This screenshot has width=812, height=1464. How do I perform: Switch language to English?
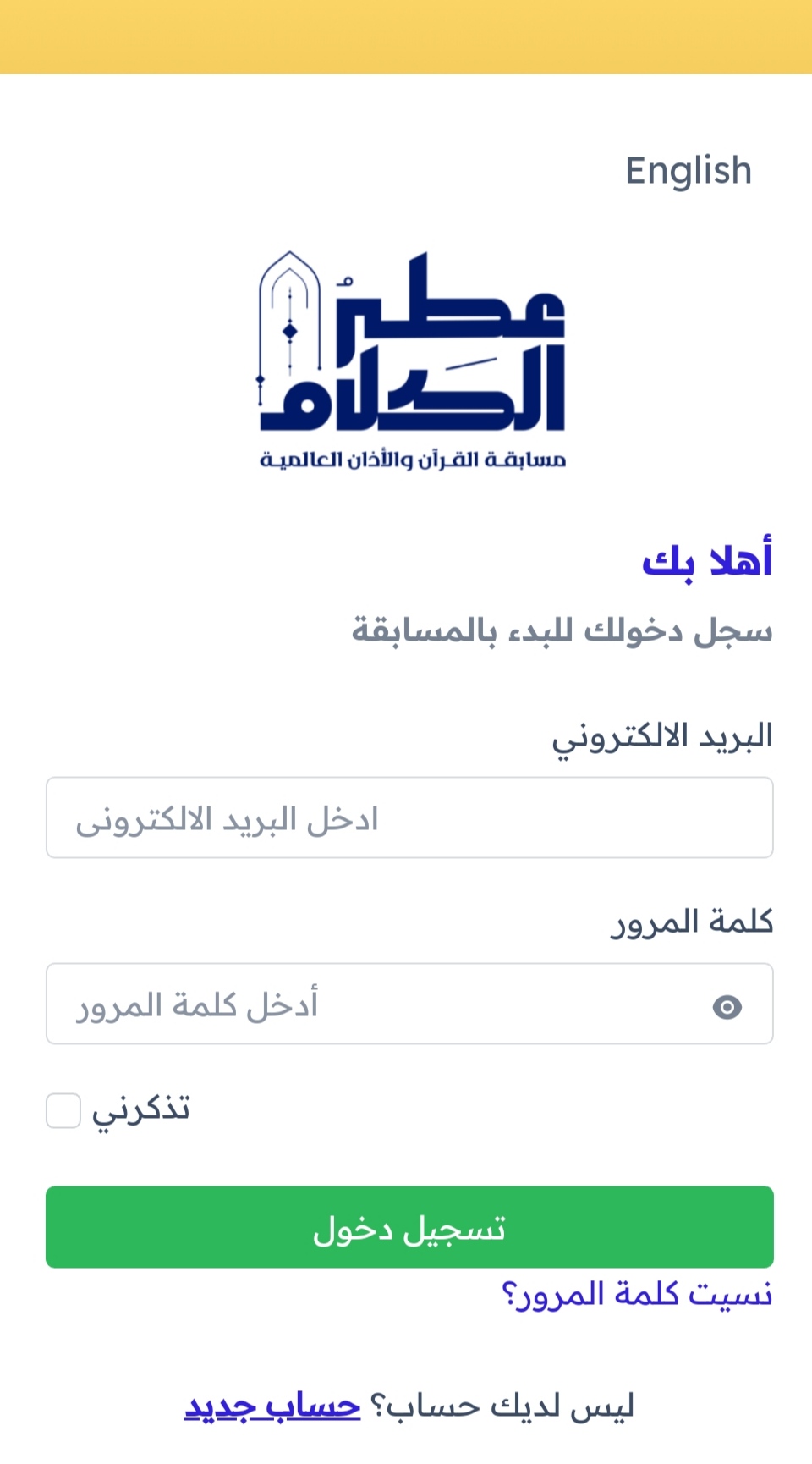[688, 172]
